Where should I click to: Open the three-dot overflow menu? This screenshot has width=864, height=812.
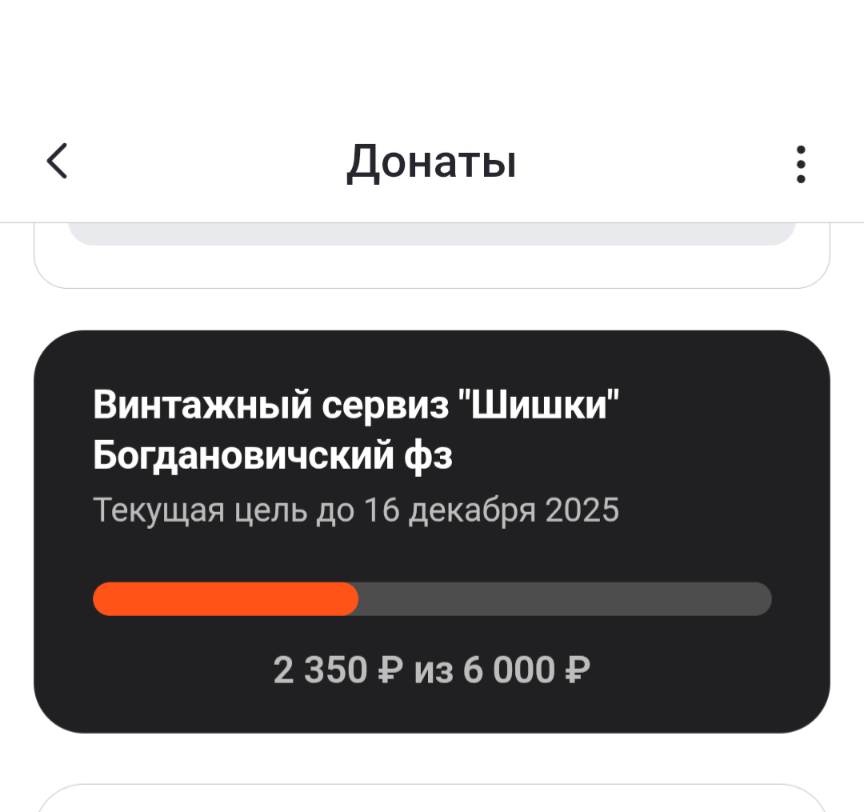pos(800,163)
